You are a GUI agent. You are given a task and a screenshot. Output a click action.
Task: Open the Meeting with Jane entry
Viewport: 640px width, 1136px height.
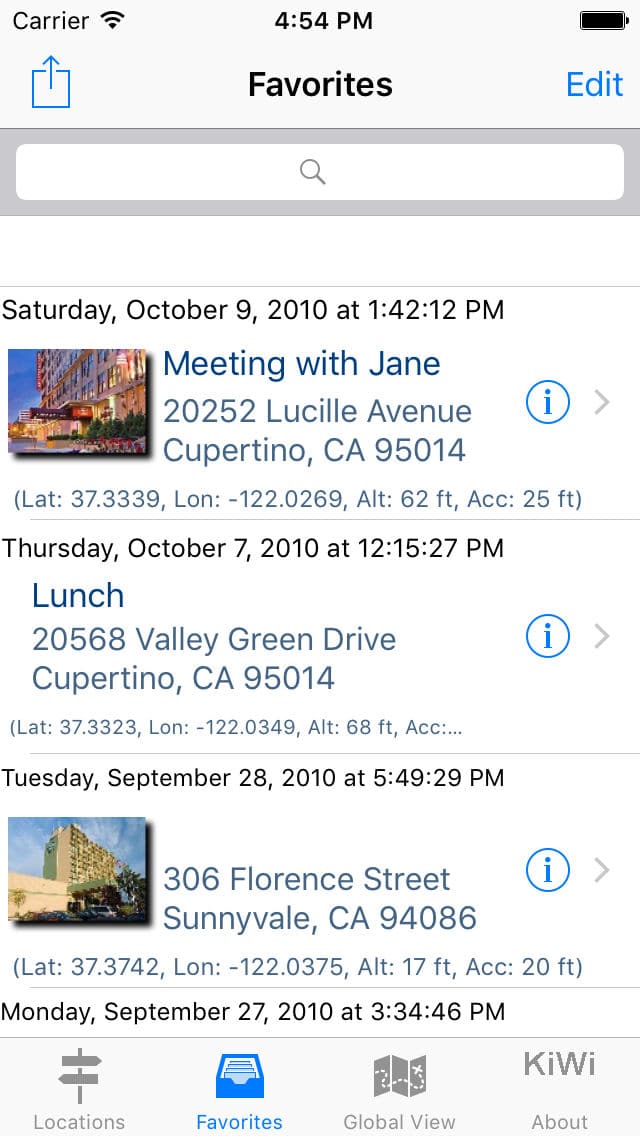(320, 403)
